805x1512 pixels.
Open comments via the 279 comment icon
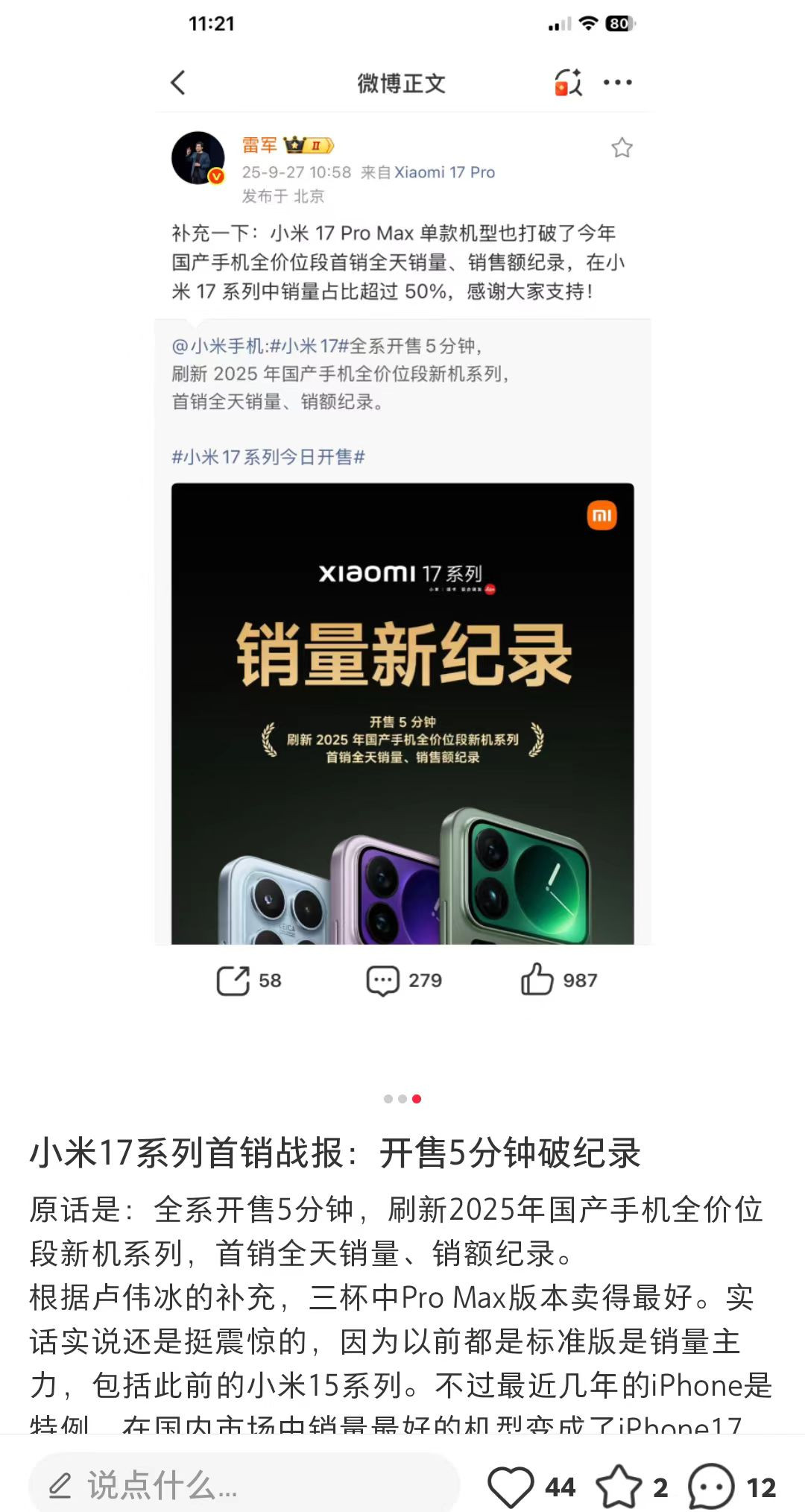click(x=382, y=980)
